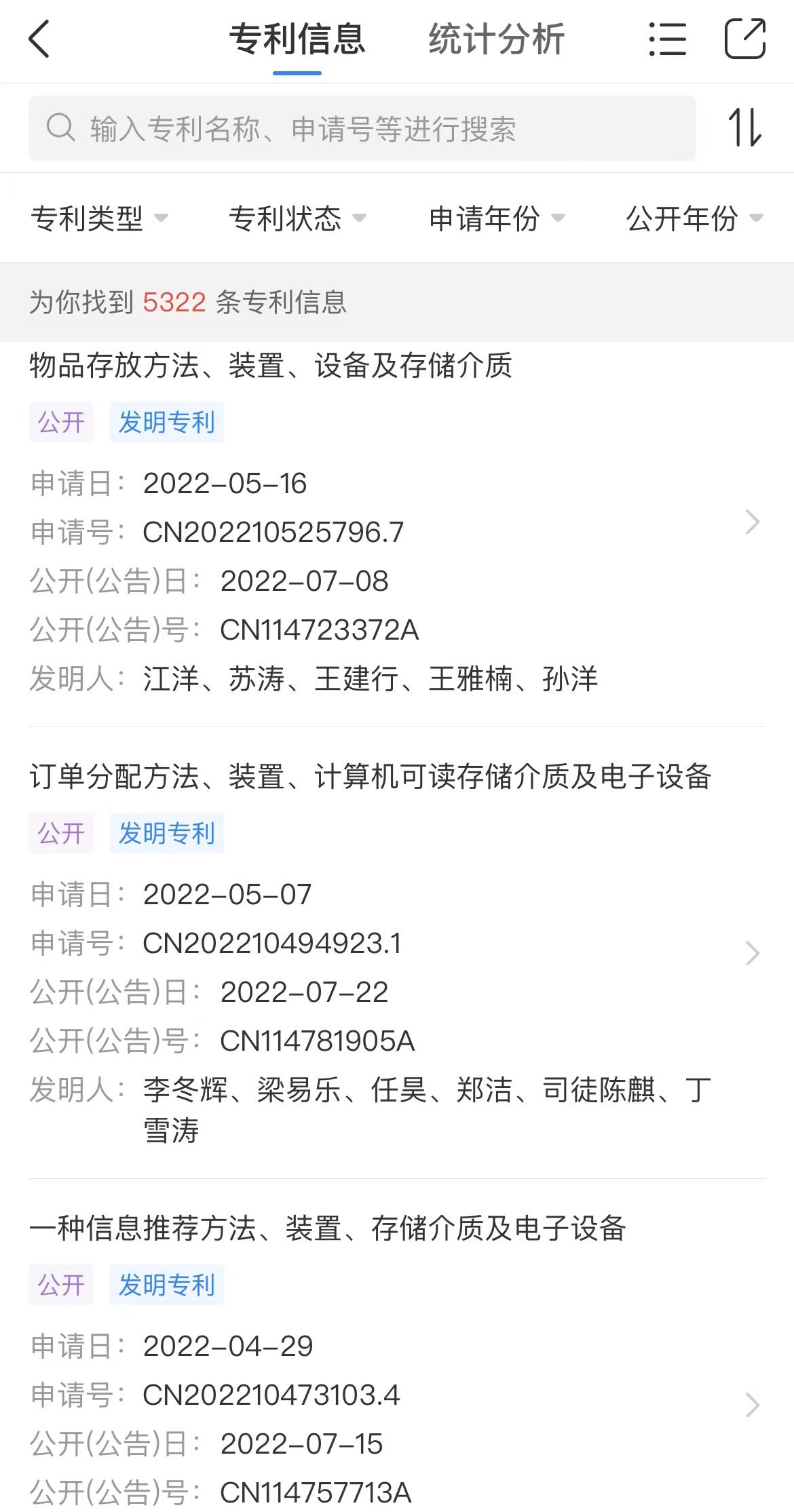Share this page via the export icon
This screenshot has width=794, height=1512.
745,39
